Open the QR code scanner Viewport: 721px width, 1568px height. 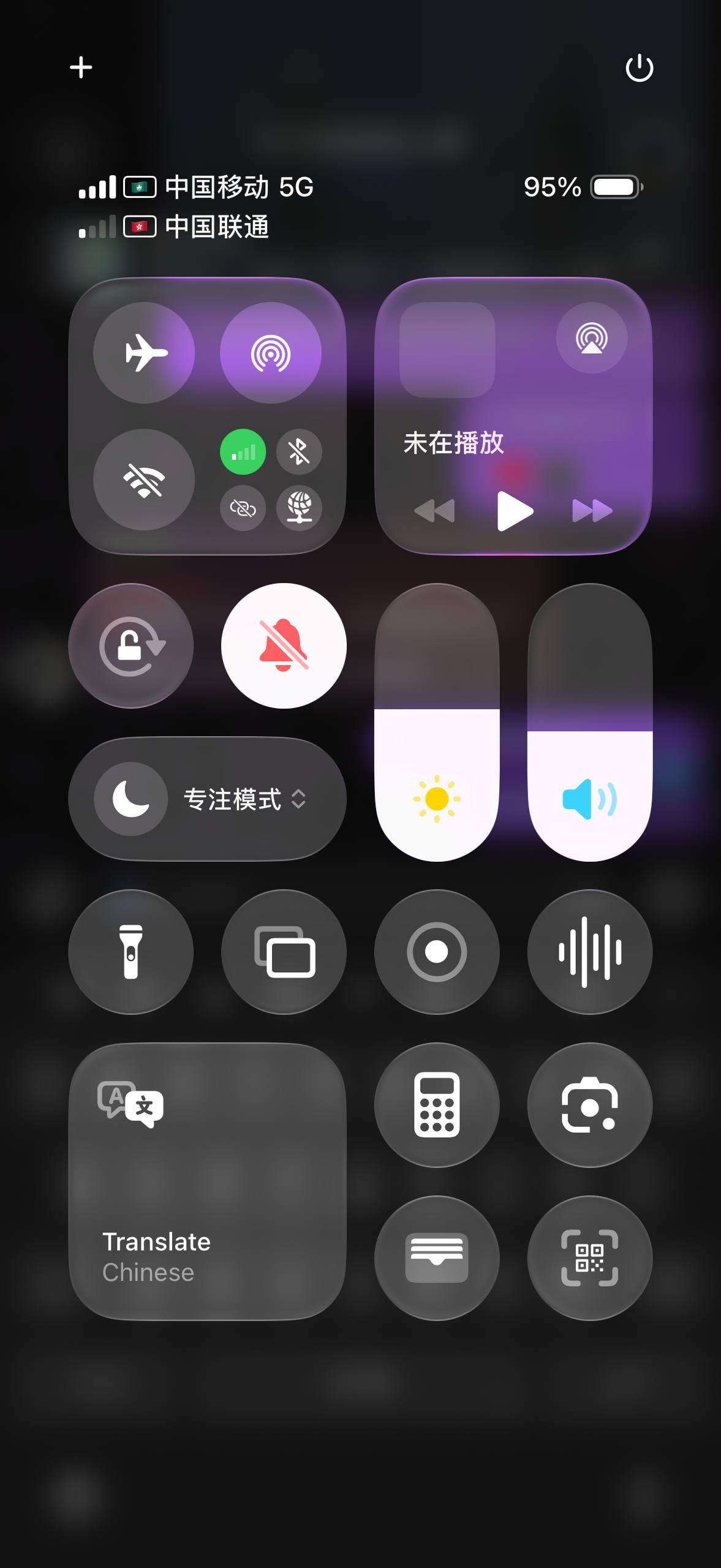pyautogui.click(x=589, y=1258)
